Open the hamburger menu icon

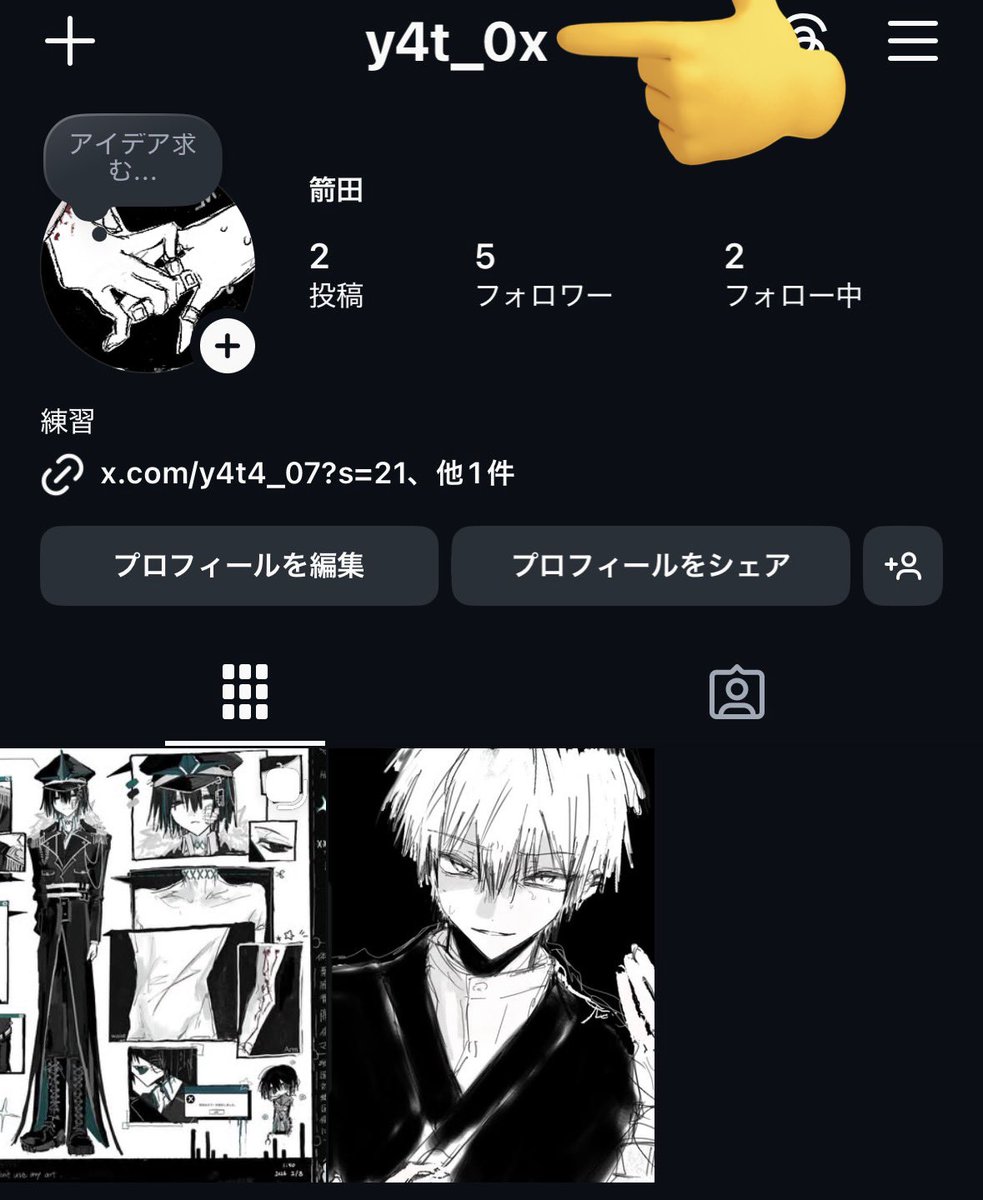click(911, 42)
